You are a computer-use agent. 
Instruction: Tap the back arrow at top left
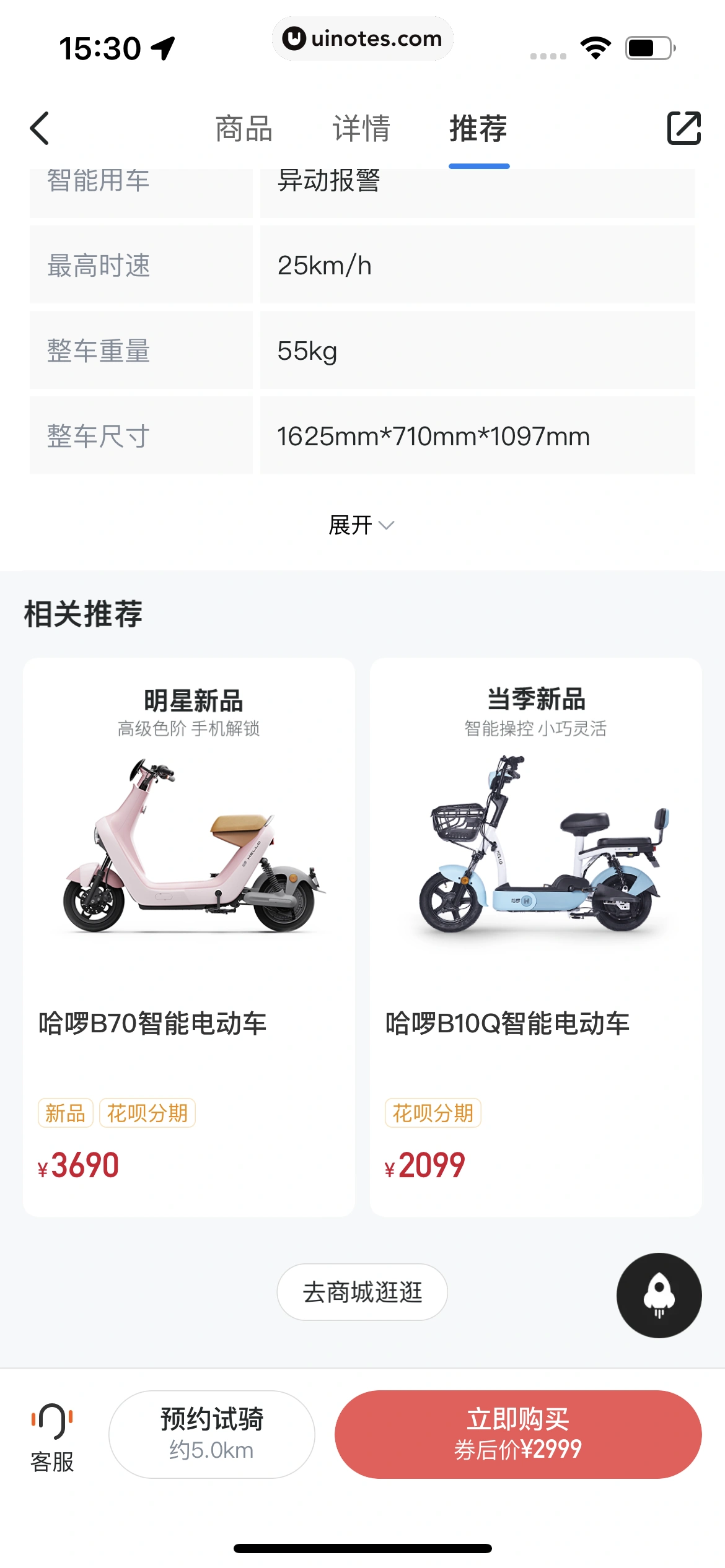40,129
